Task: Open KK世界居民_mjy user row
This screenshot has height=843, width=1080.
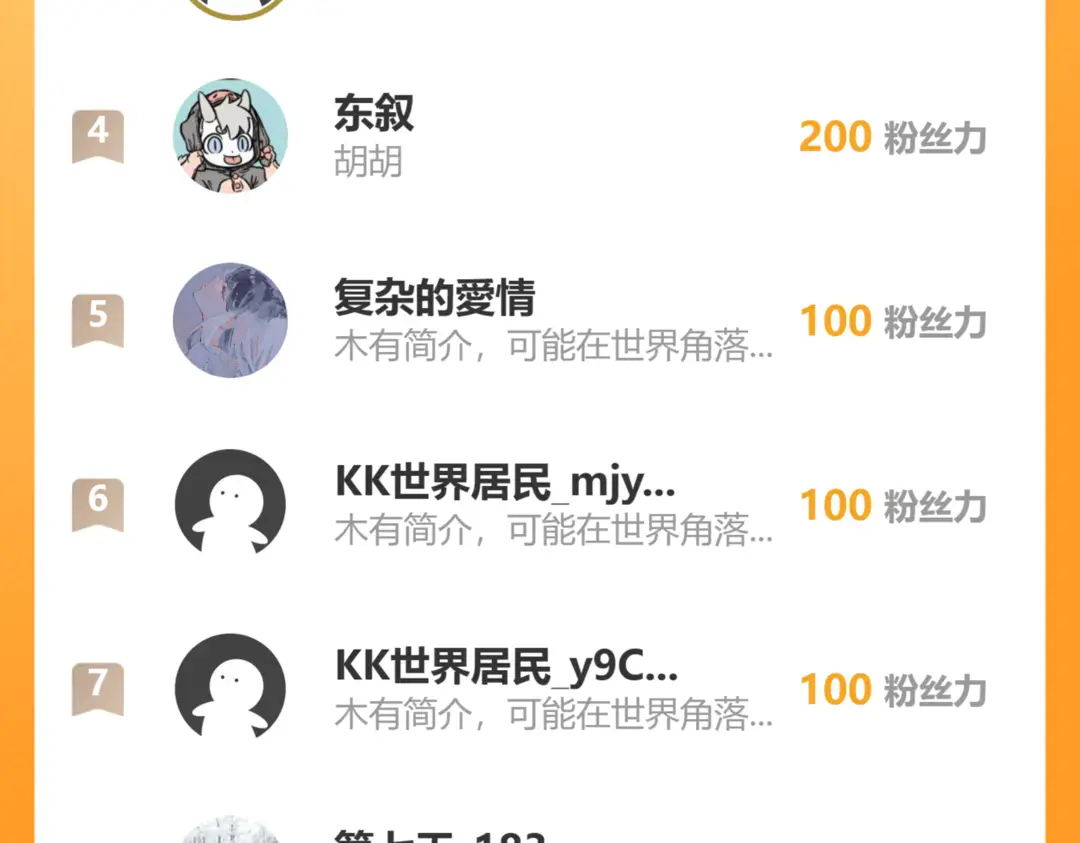Action: click(540, 505)
